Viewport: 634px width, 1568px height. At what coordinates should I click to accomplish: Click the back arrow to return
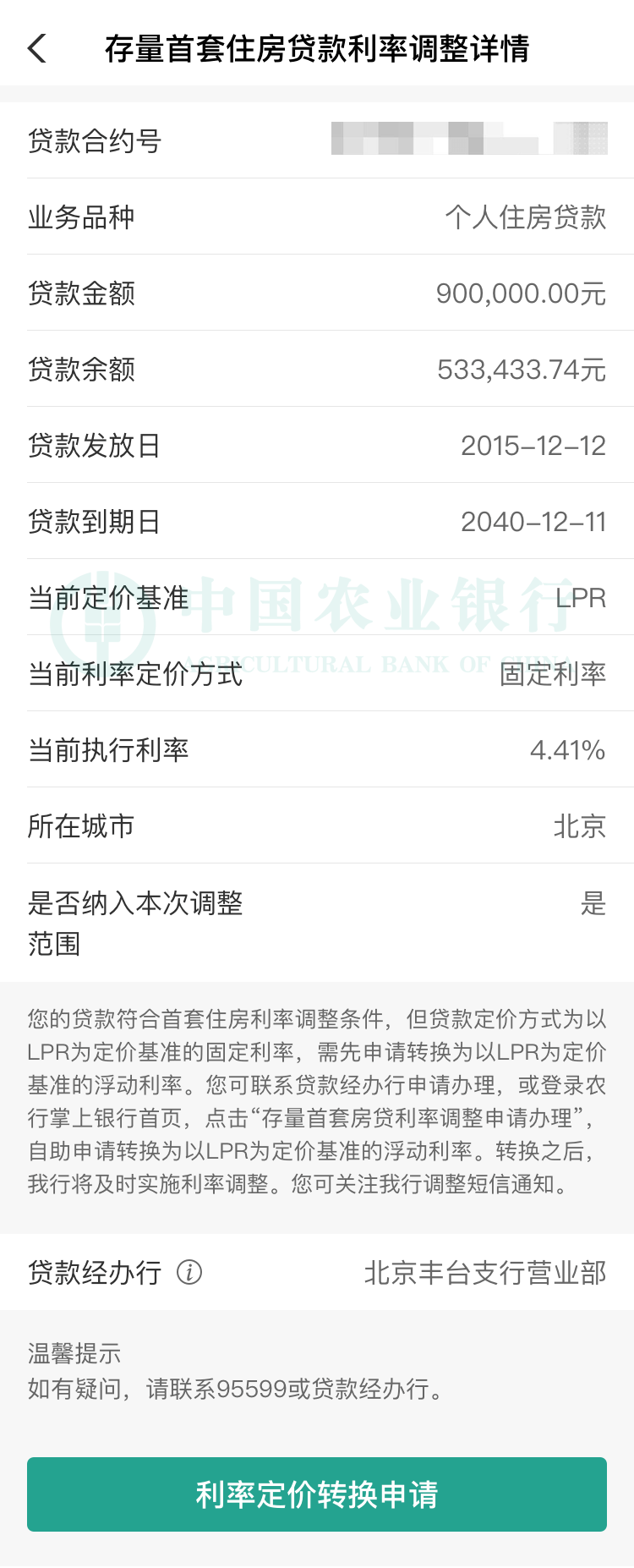click(36, 49)
